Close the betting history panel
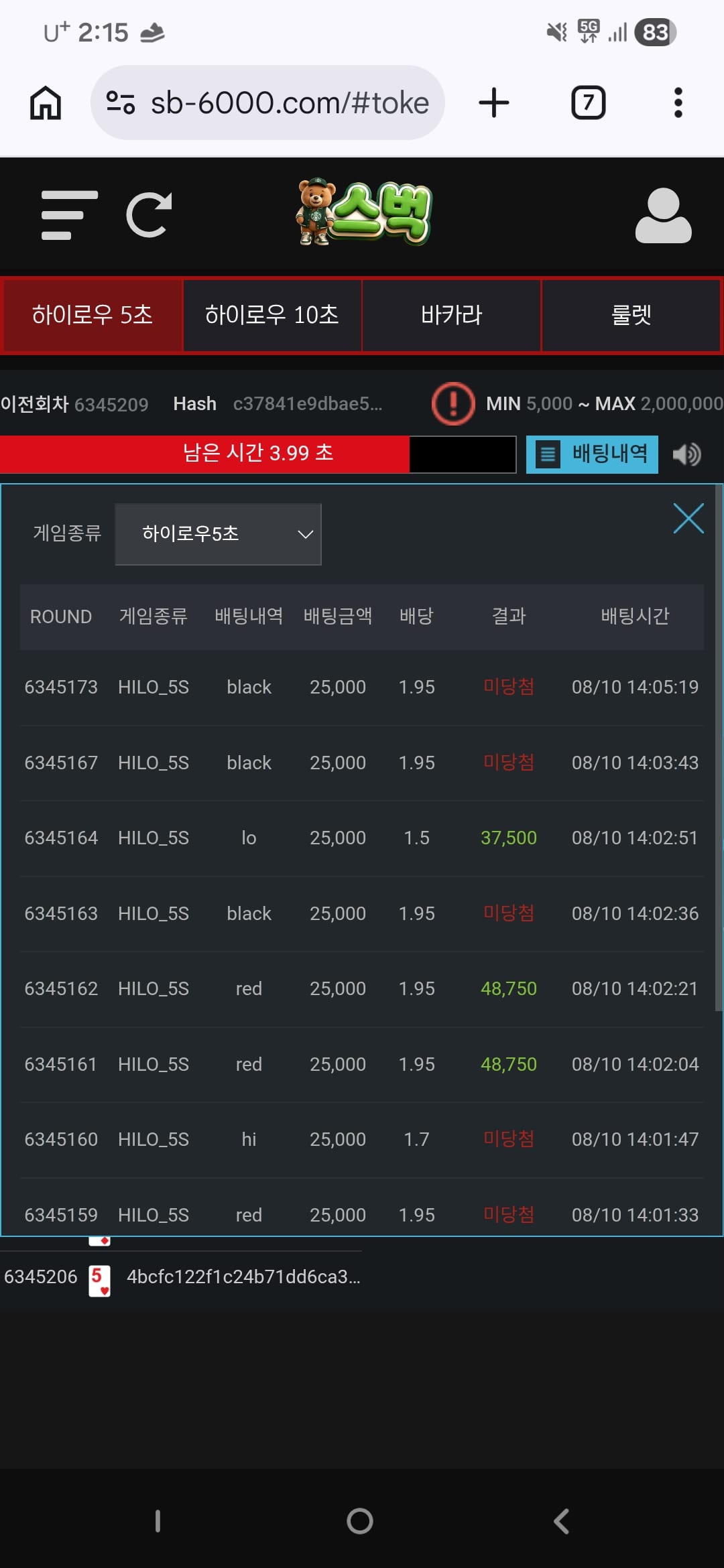This screenshot has width=724, height=1568. (688, 519)
